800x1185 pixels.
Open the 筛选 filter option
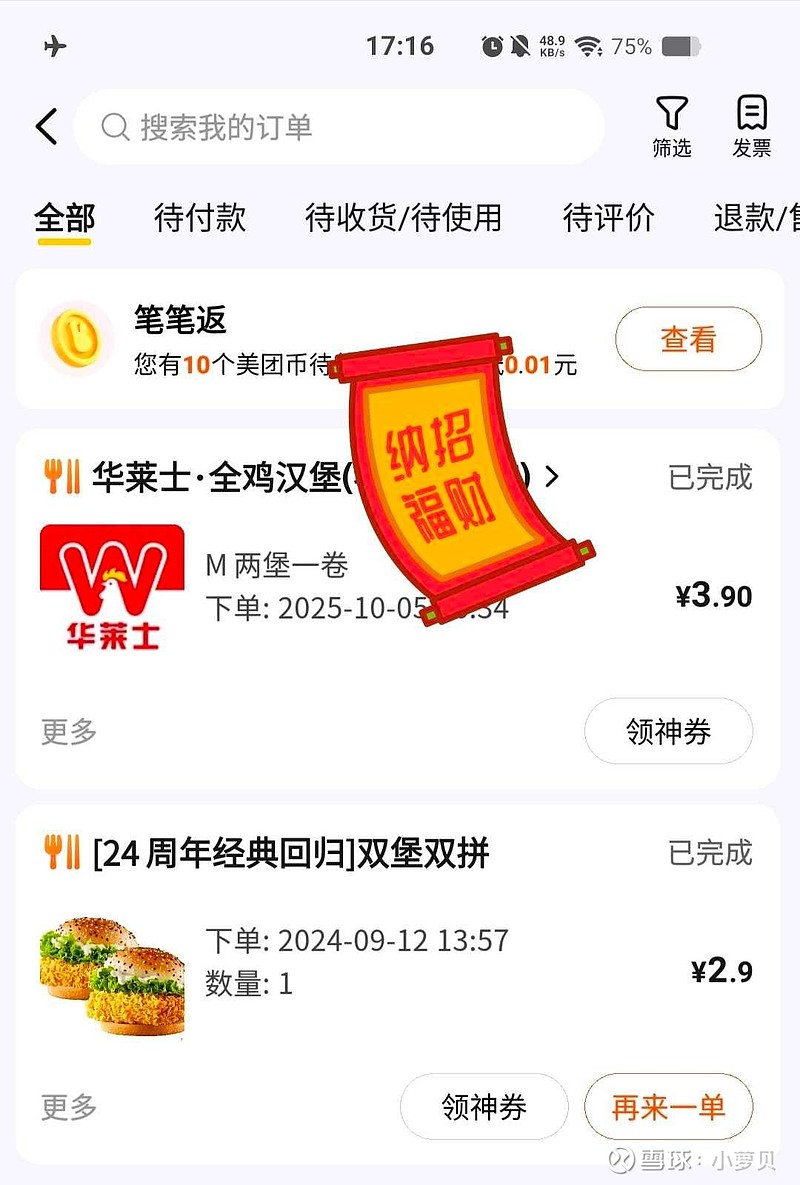672,127
